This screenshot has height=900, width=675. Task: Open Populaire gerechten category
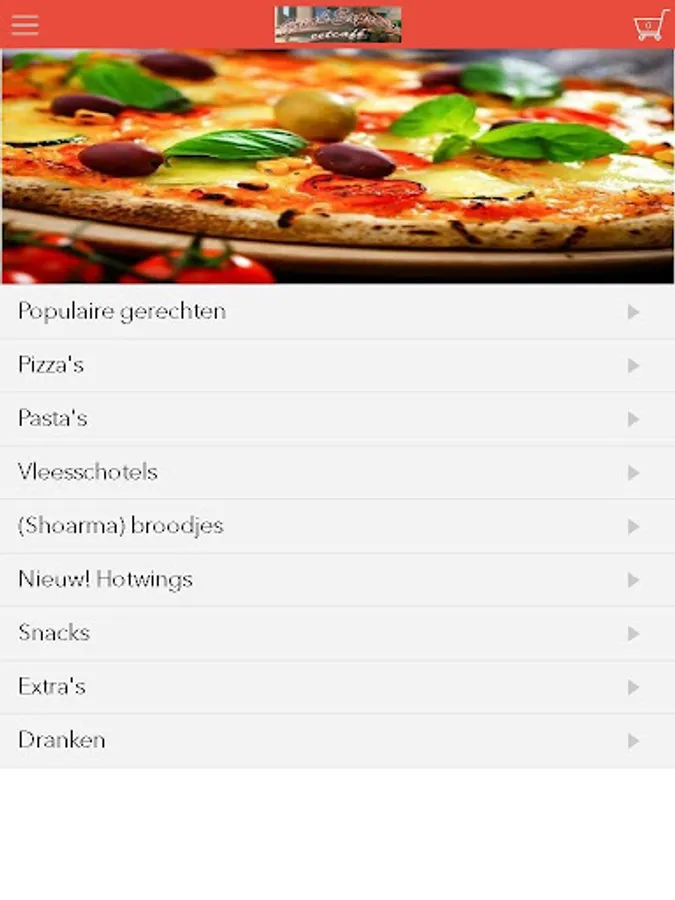(x=337, y=312)
